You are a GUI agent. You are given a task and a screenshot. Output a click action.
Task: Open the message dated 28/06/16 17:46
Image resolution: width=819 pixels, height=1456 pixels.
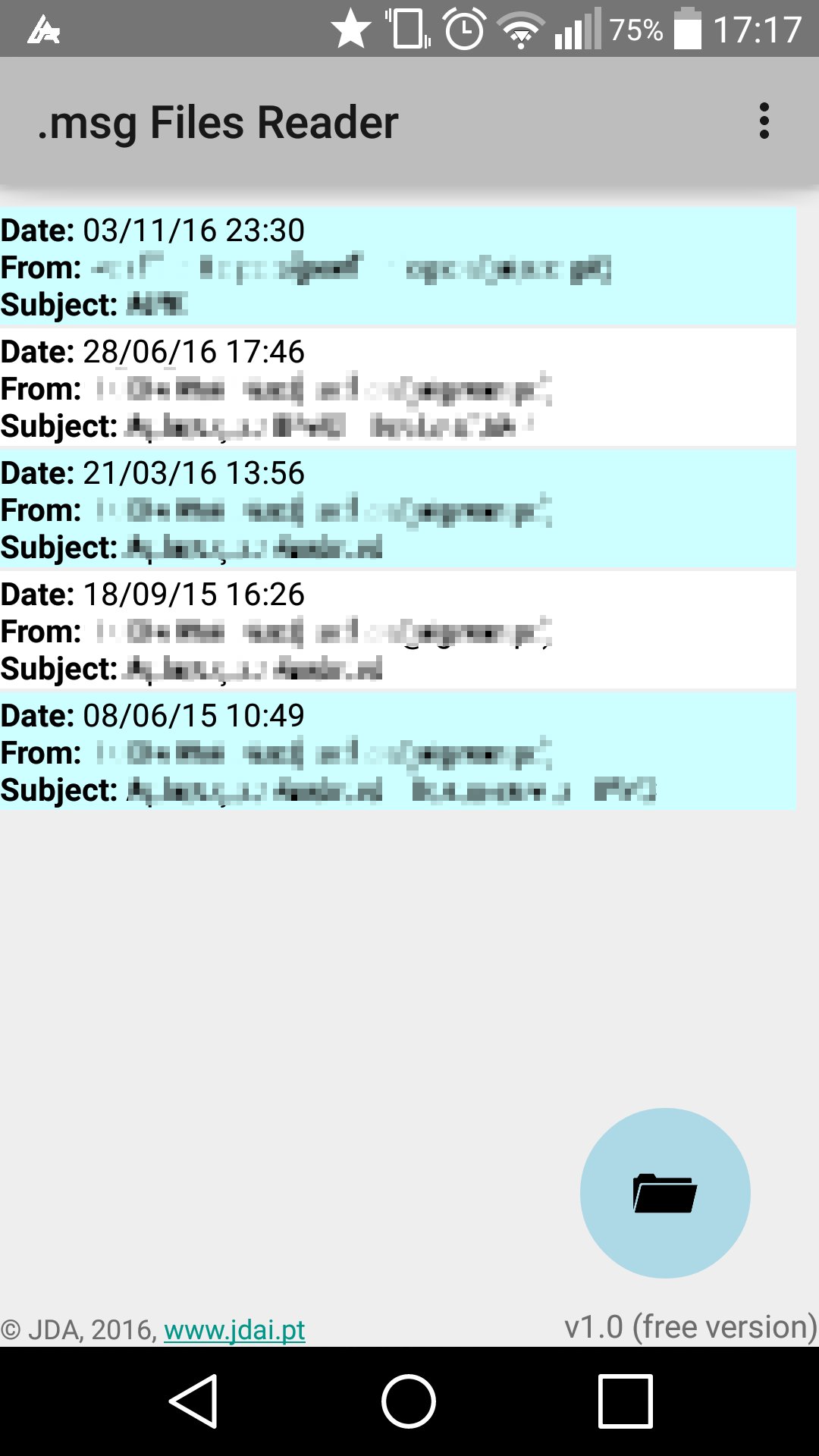point(397,388)
